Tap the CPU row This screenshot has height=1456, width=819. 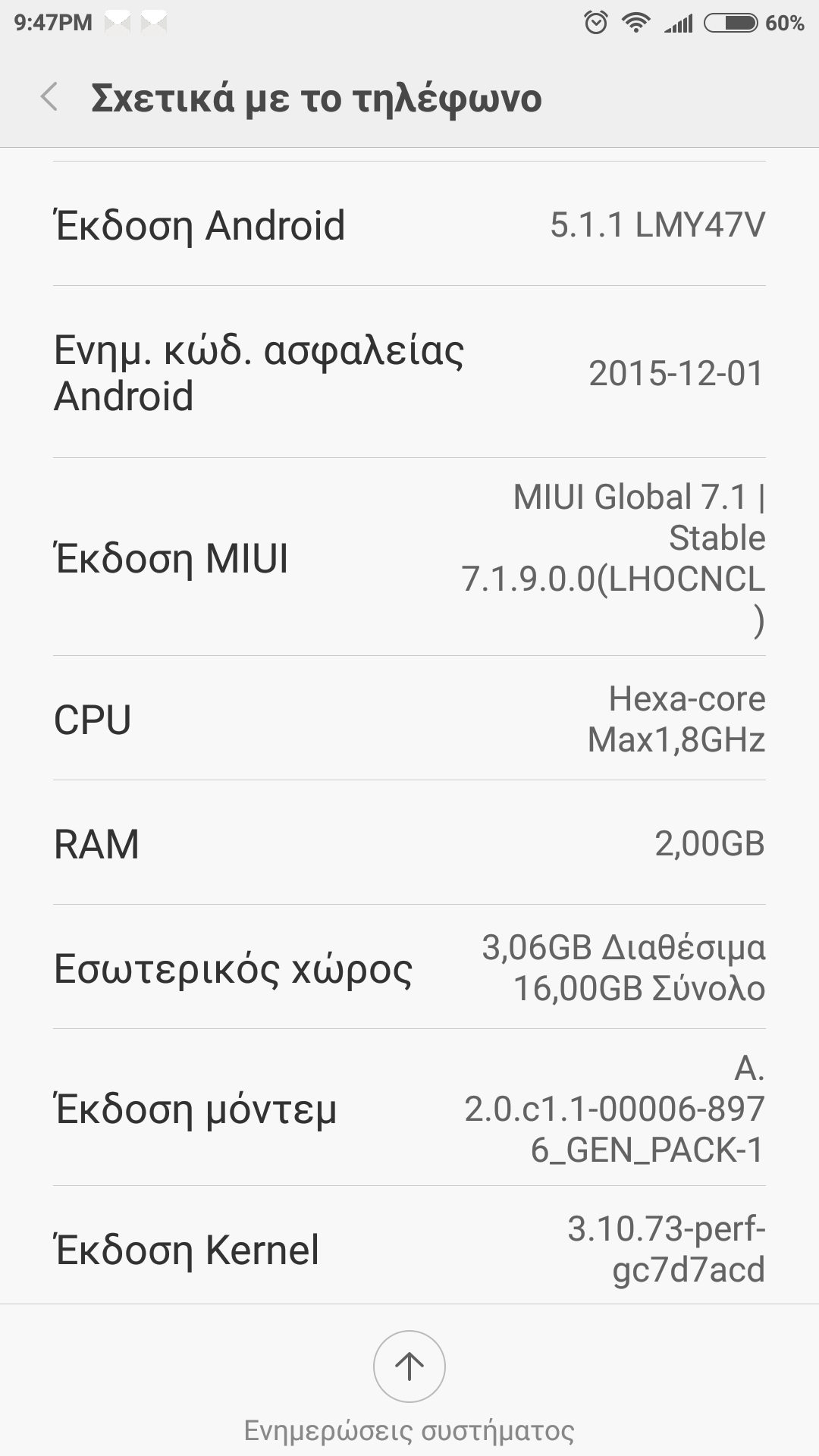point(409,718)
